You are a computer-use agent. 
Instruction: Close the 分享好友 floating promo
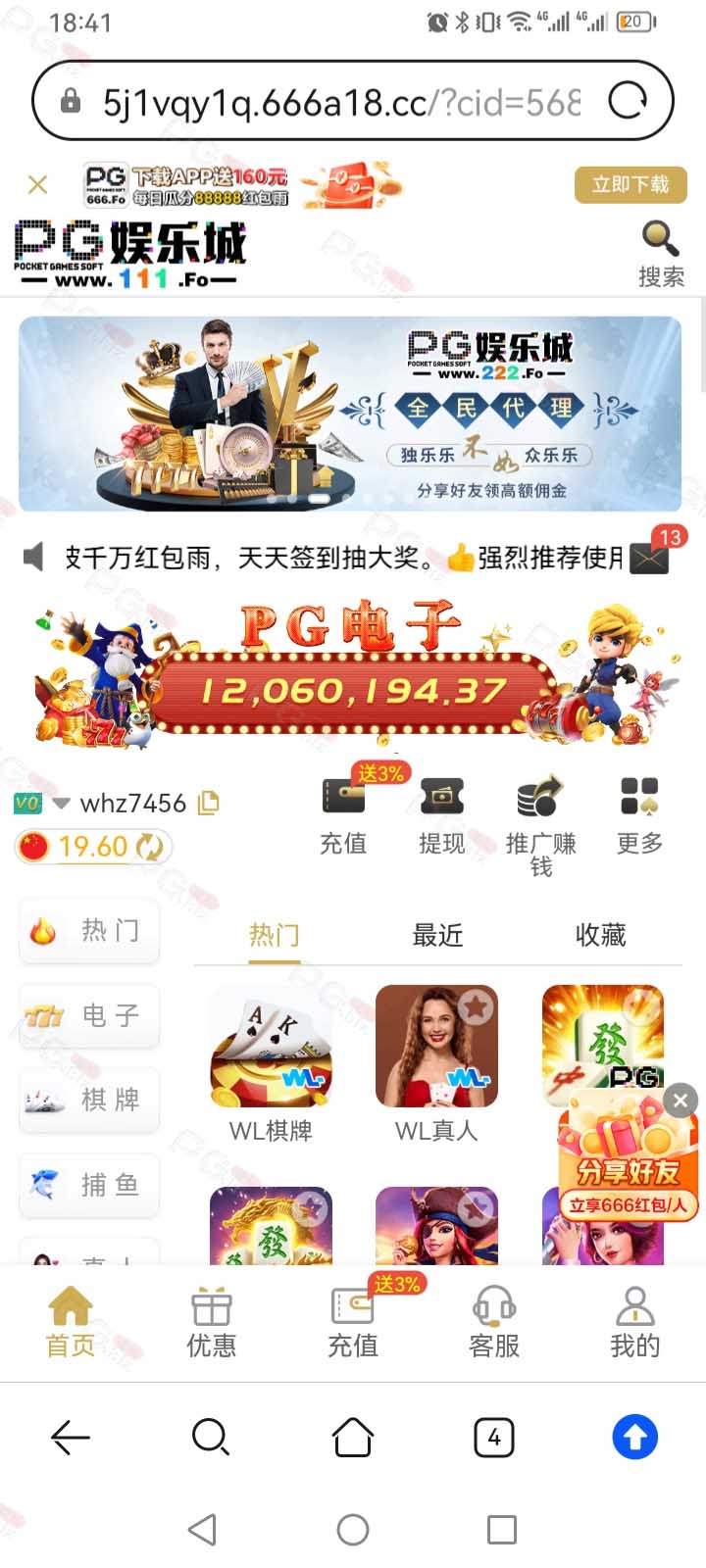coord(680,1101)
